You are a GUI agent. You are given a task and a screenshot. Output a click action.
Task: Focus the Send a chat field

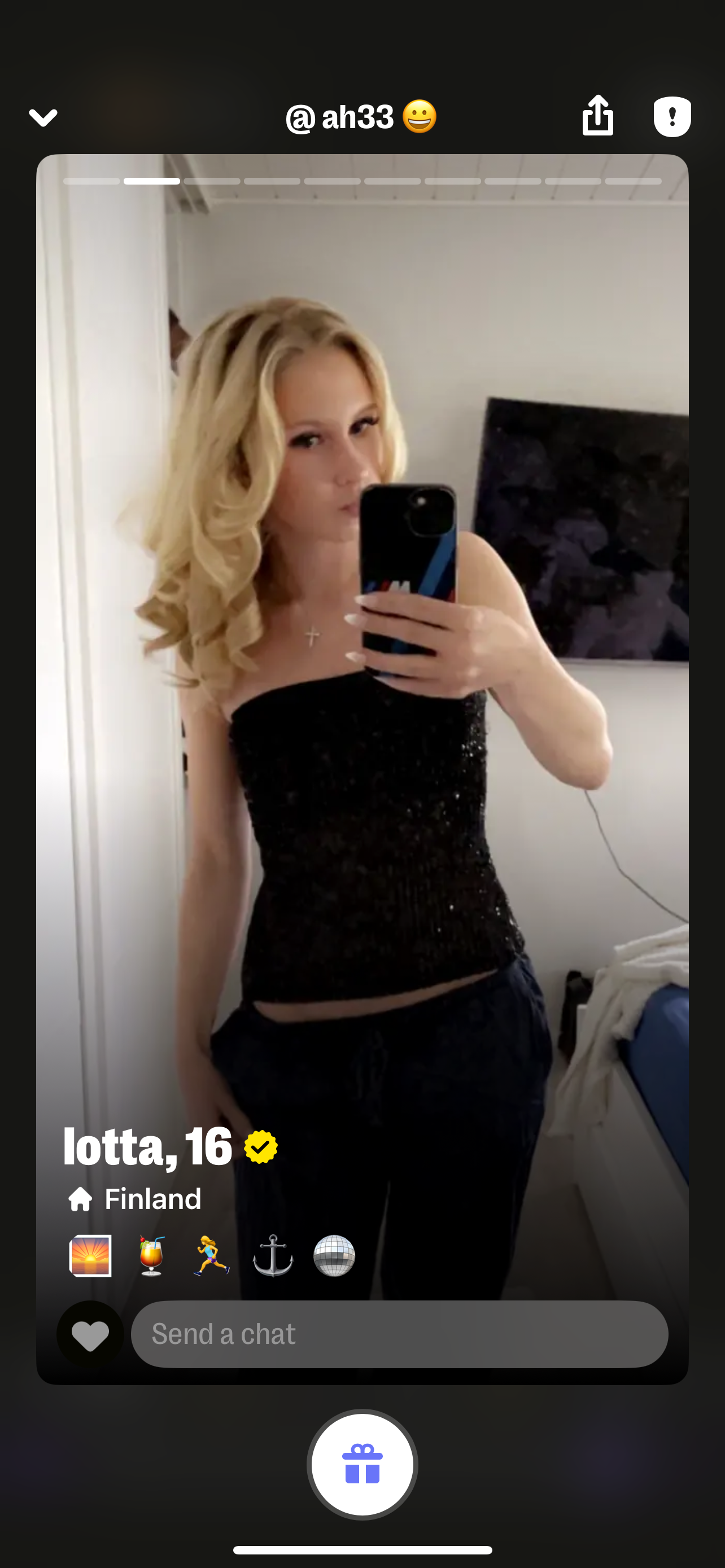pyautogui.click(x=399, y=1335)
